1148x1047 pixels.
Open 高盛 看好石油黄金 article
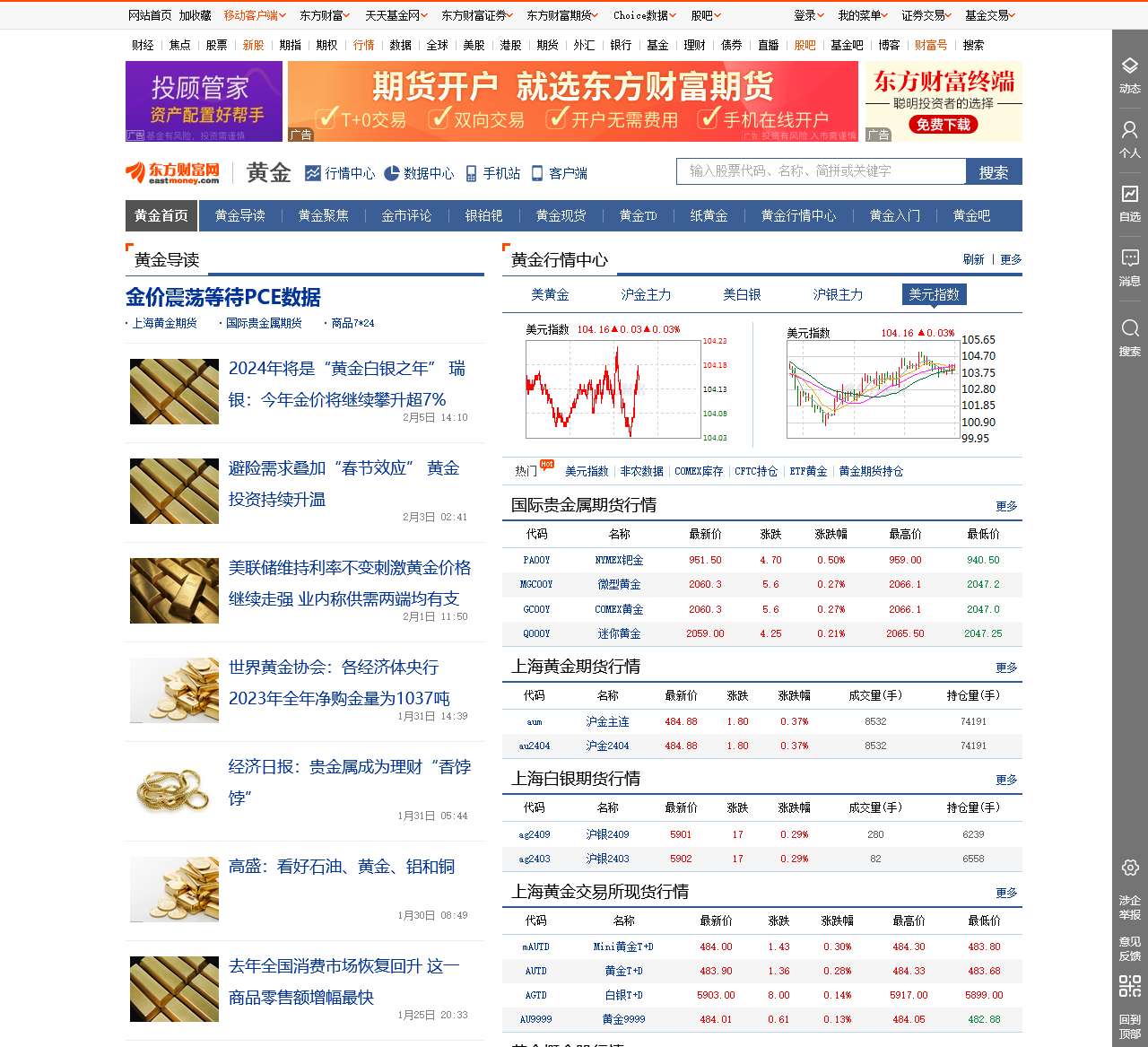point(341,867)
